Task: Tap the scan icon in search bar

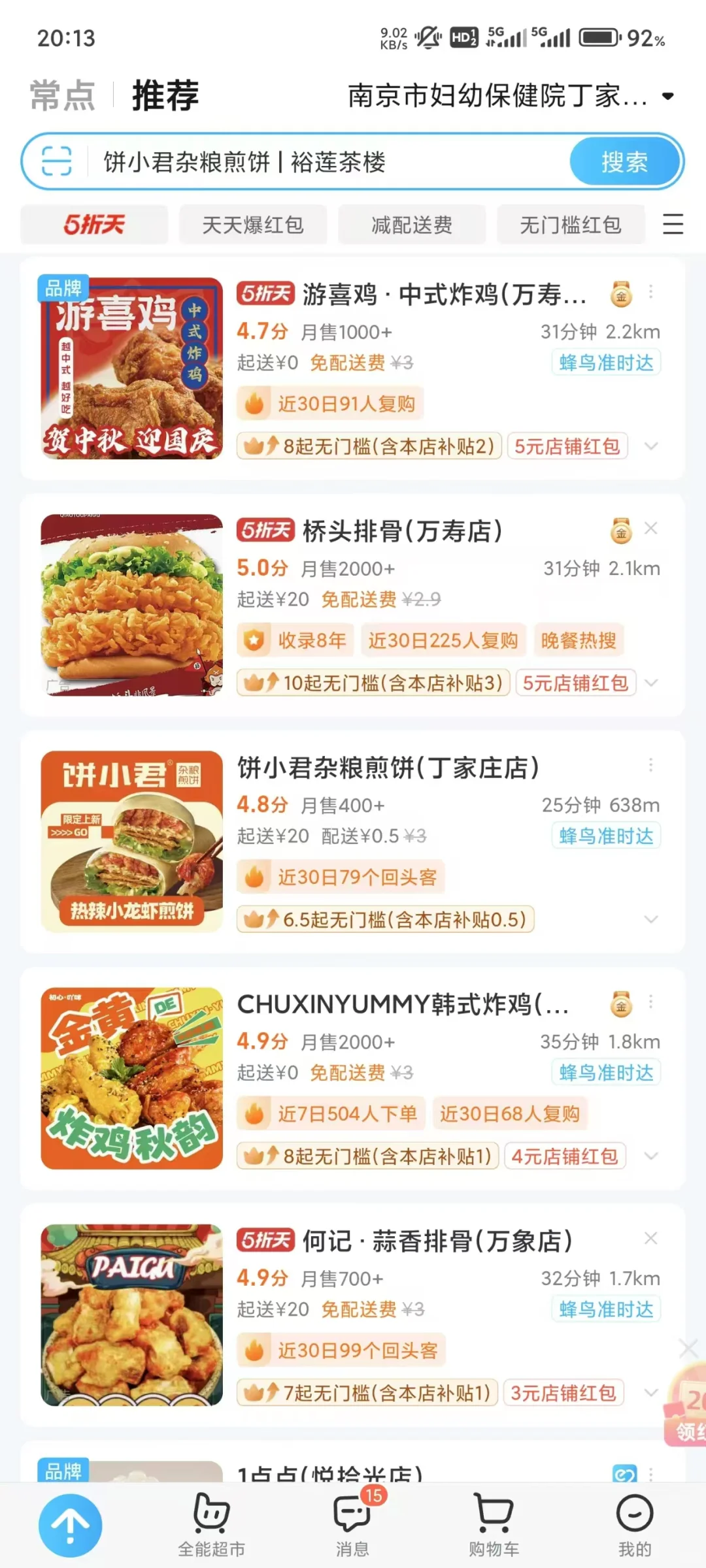Action: pyautogui.click(x=56, y=161)
